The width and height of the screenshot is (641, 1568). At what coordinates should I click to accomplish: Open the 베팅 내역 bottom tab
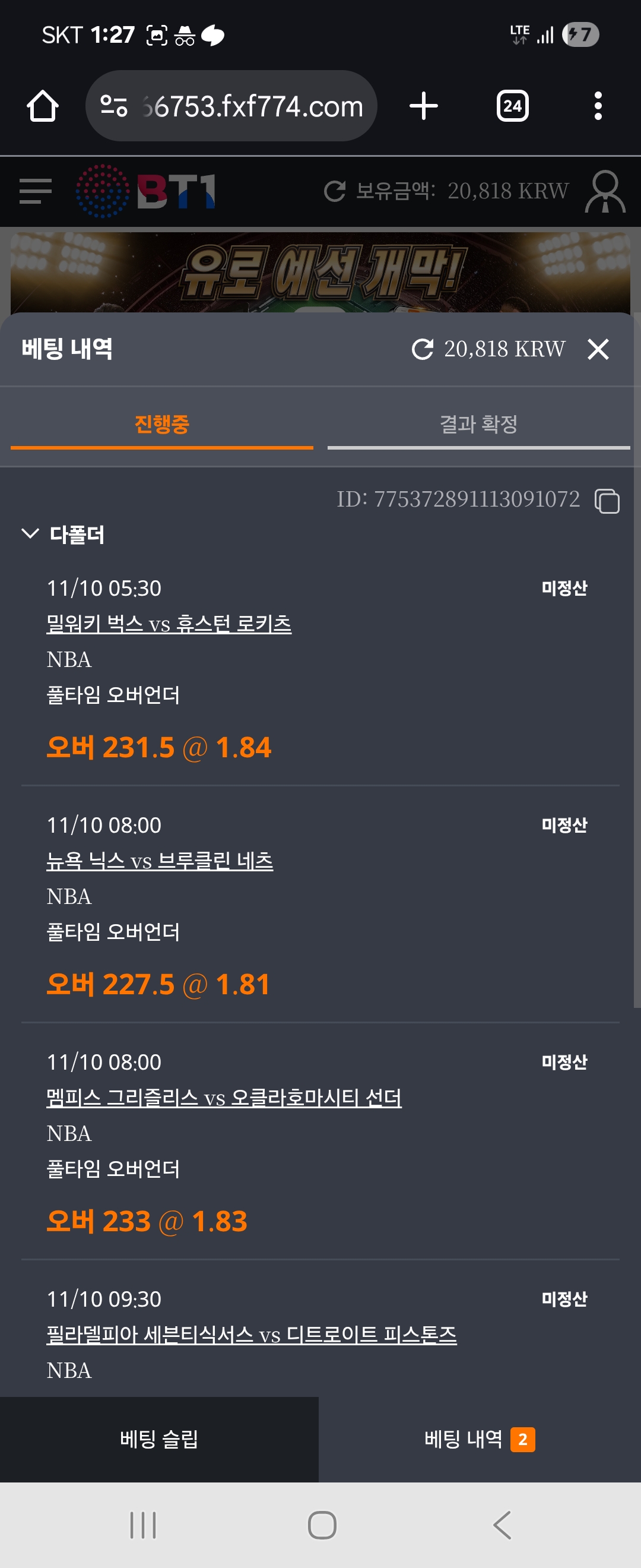point(478,1439)
